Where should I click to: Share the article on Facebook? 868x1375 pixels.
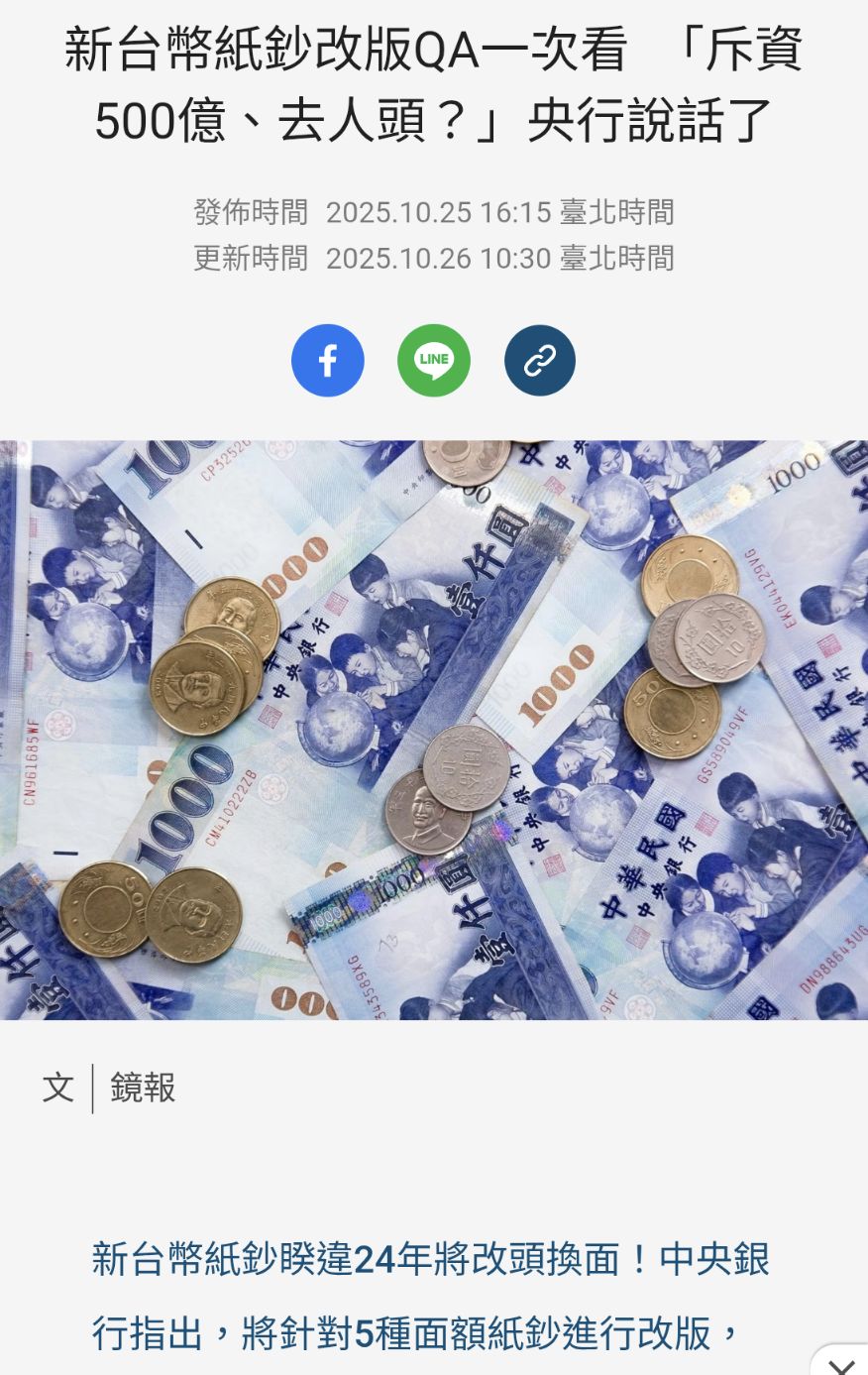coord(328,360)
